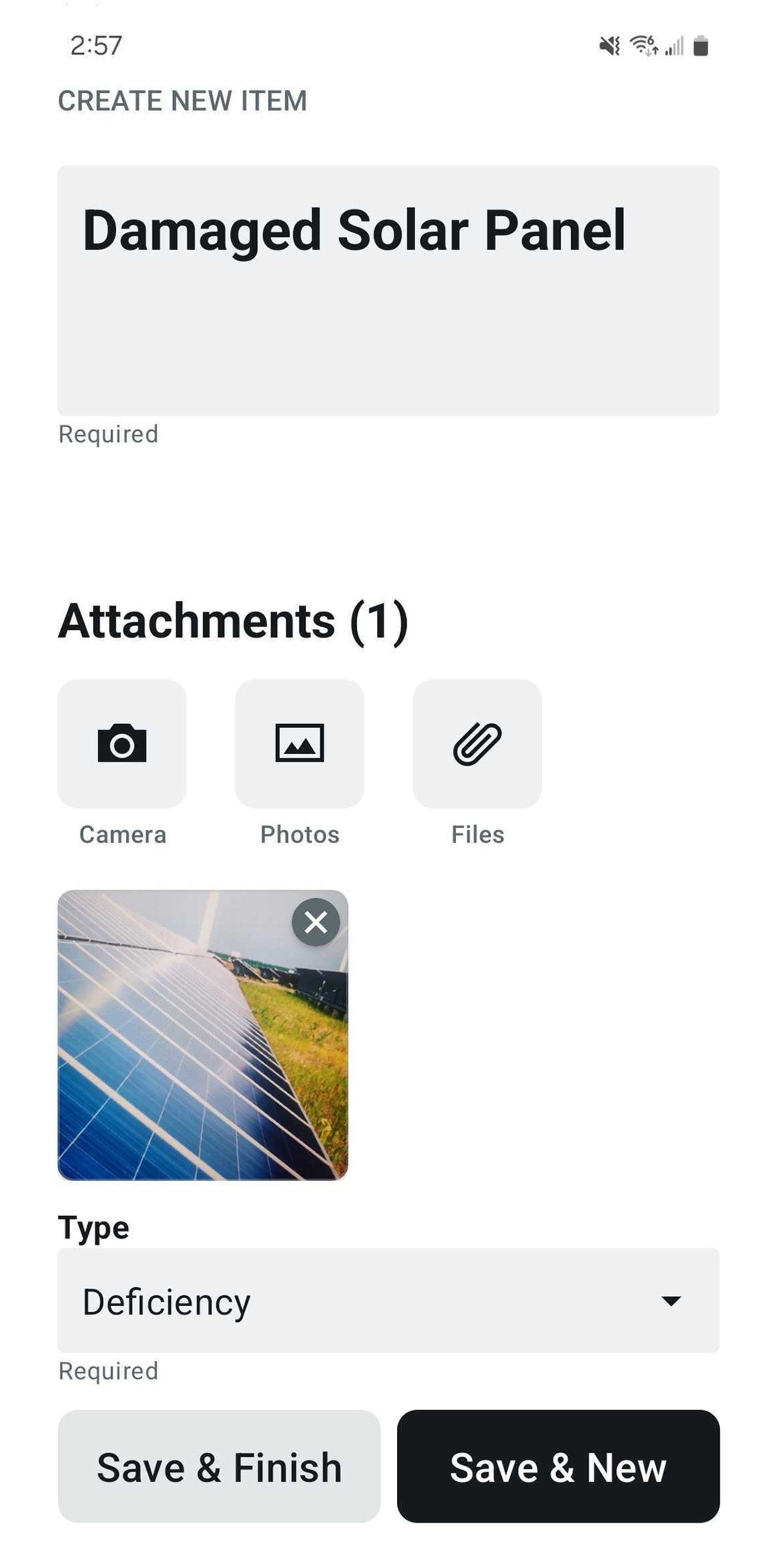Choose Save & New
This screenshot has height=1568, width=778.
558,1466
